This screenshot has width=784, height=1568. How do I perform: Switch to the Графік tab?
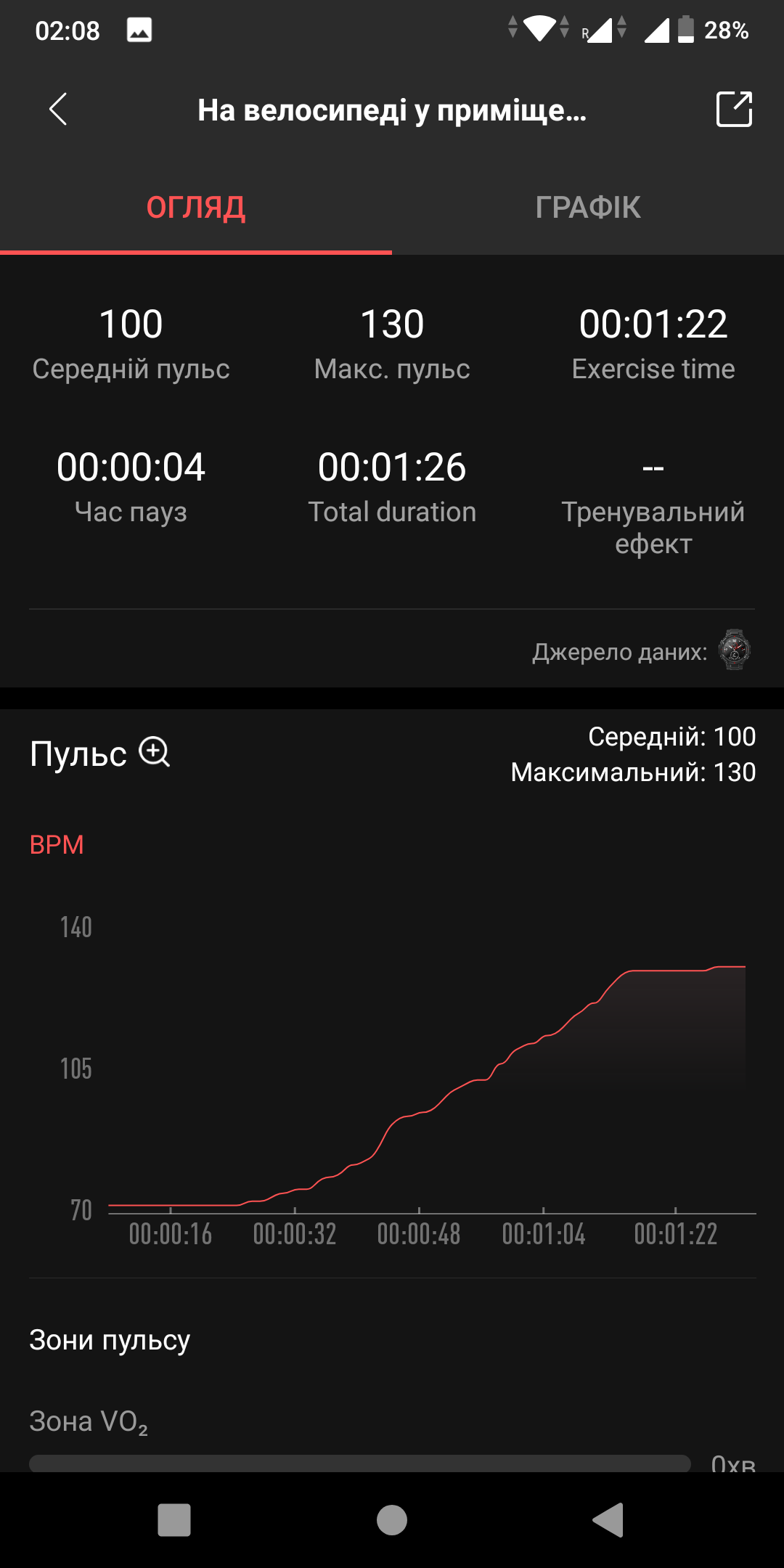coord(588,208)
